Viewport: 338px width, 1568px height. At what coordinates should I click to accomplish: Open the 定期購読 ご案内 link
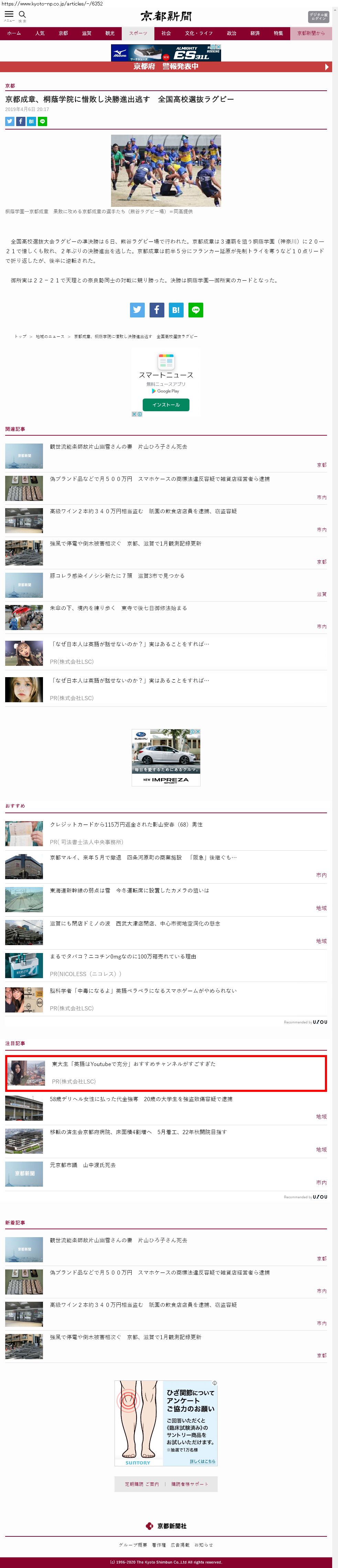tap(142, 1484)
